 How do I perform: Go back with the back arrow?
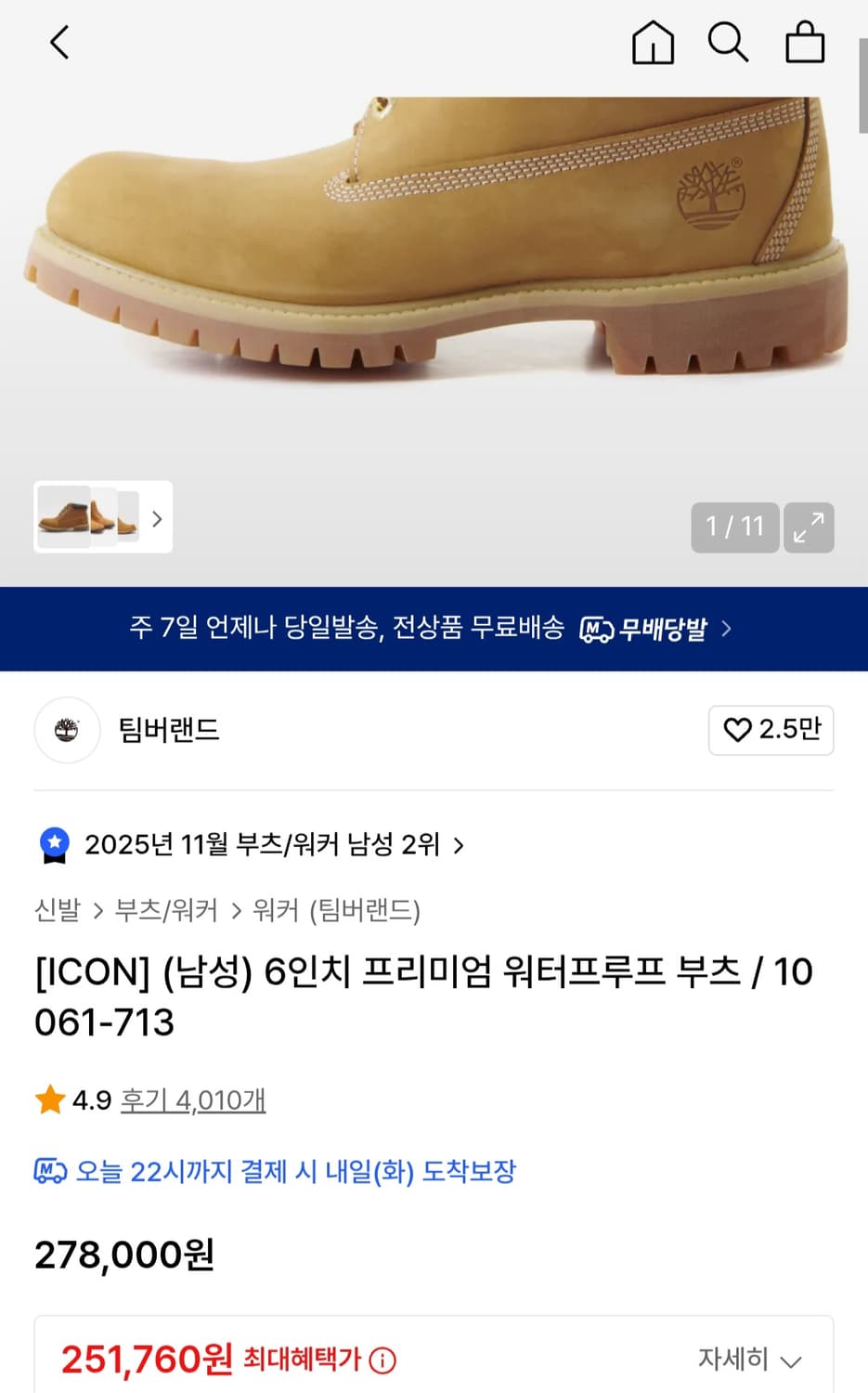pos(58,42)
